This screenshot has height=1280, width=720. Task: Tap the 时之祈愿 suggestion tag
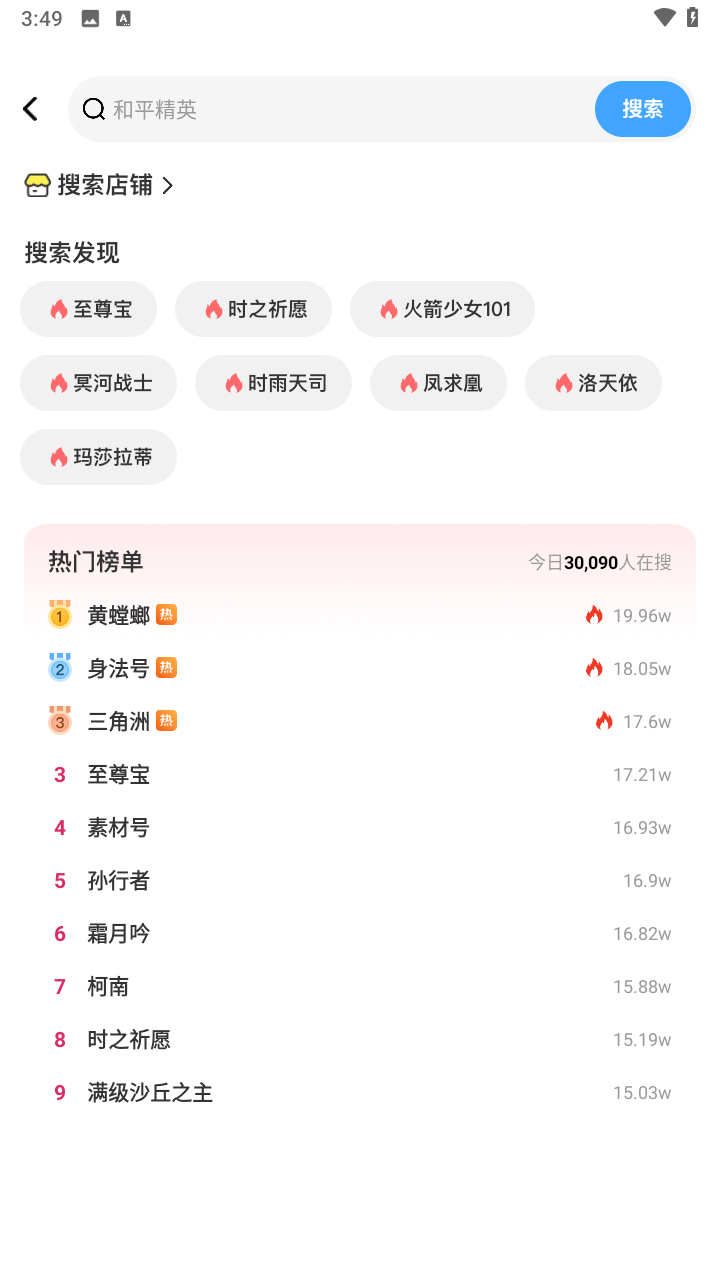253,309
